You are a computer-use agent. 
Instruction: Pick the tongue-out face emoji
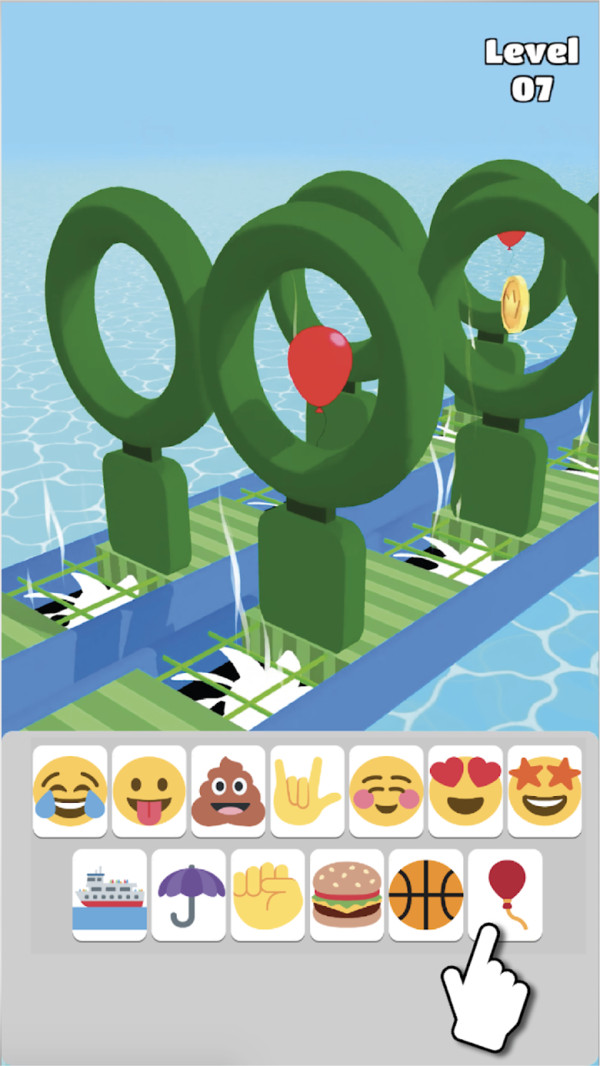coord(149,790)
